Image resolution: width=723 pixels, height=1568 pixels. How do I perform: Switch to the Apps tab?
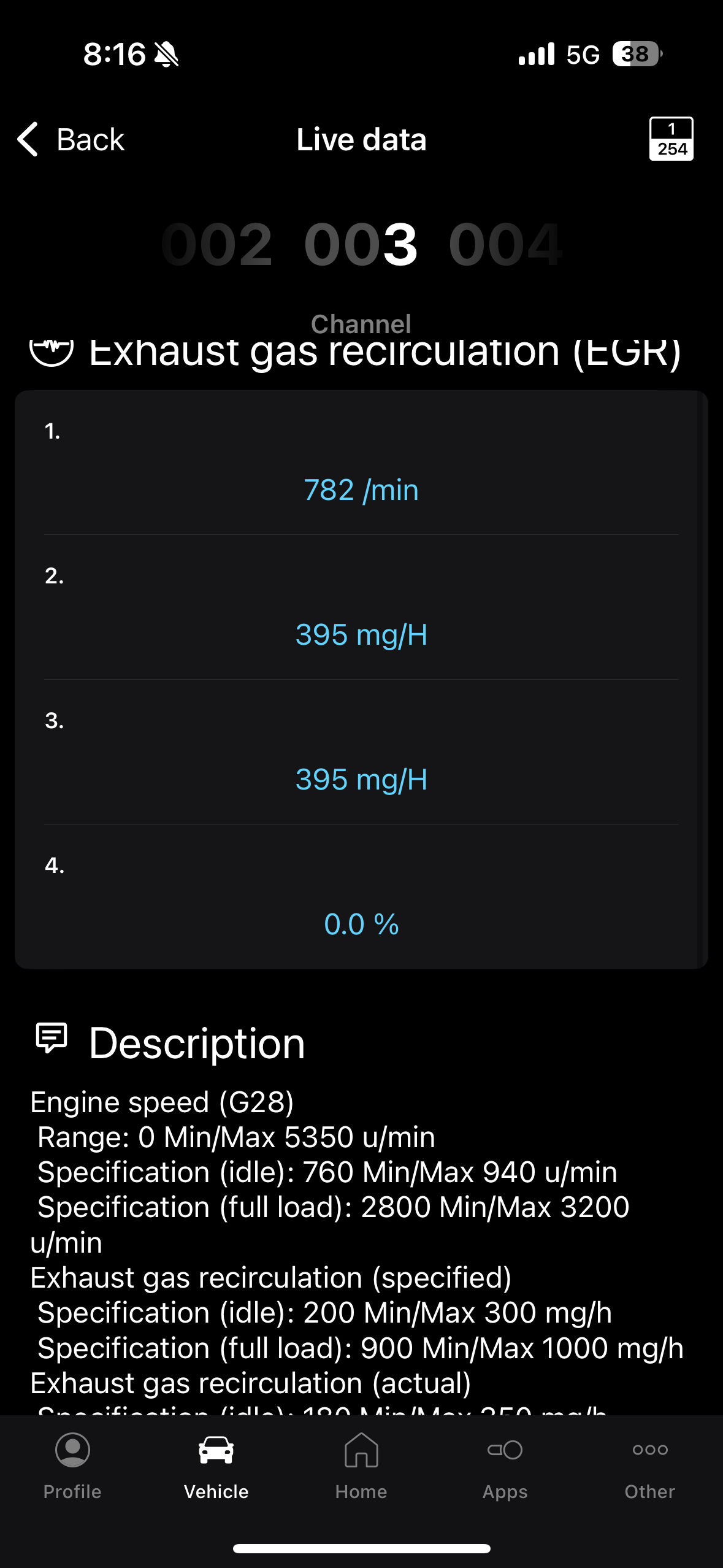(x=505, y=1466)
